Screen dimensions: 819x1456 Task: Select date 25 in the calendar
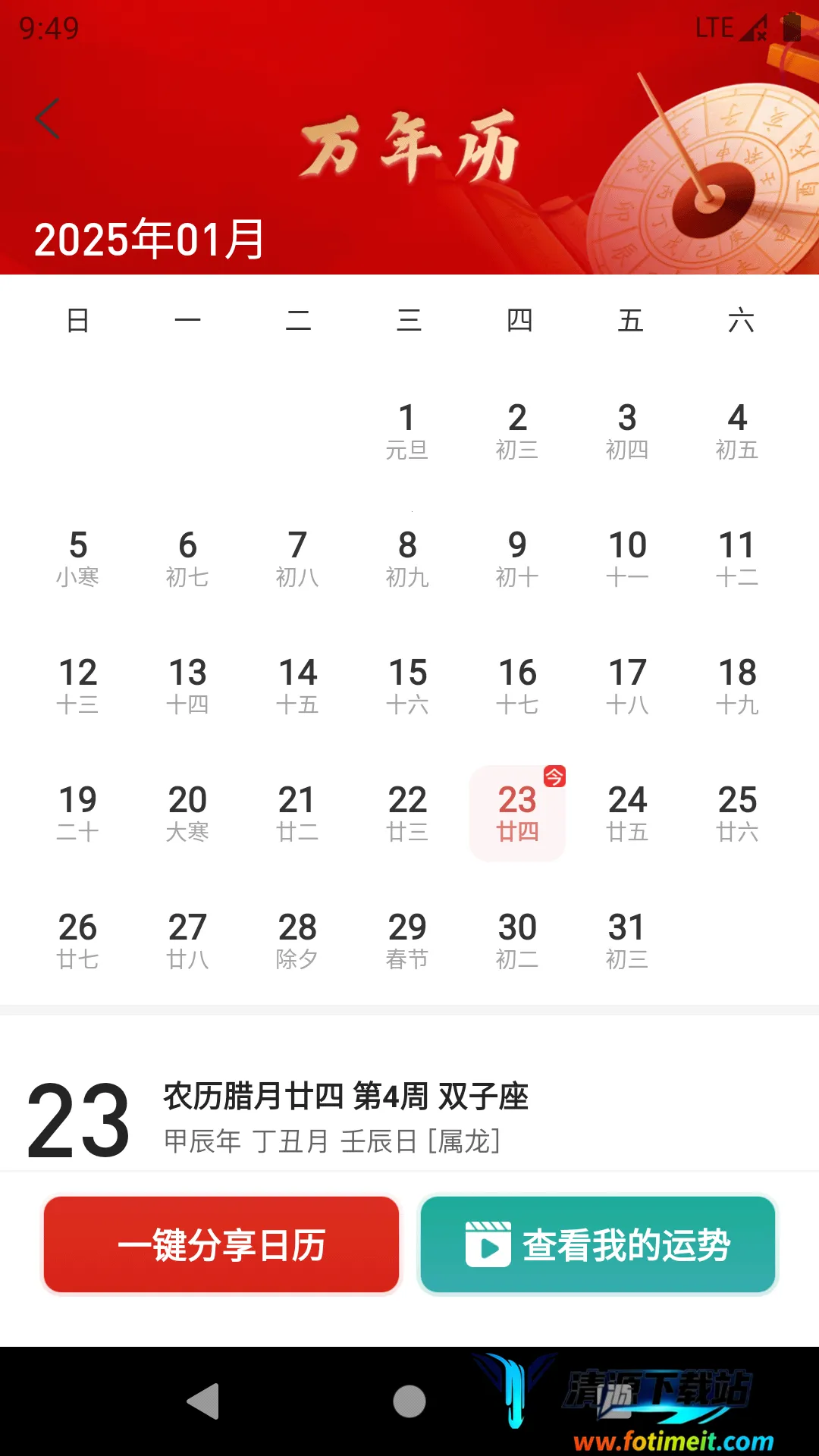pos(737,813)
